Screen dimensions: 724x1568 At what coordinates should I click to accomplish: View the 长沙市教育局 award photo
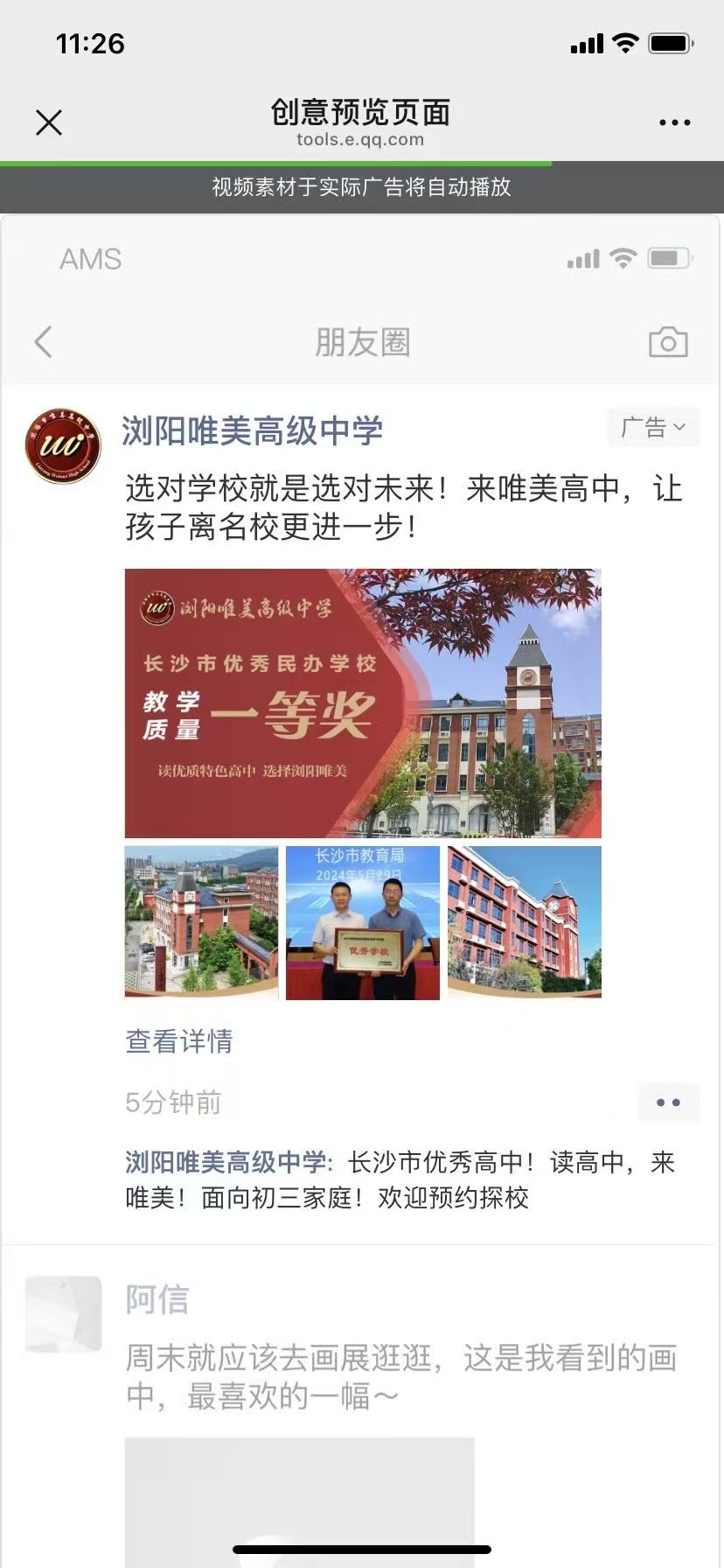(x=363, y=922)
